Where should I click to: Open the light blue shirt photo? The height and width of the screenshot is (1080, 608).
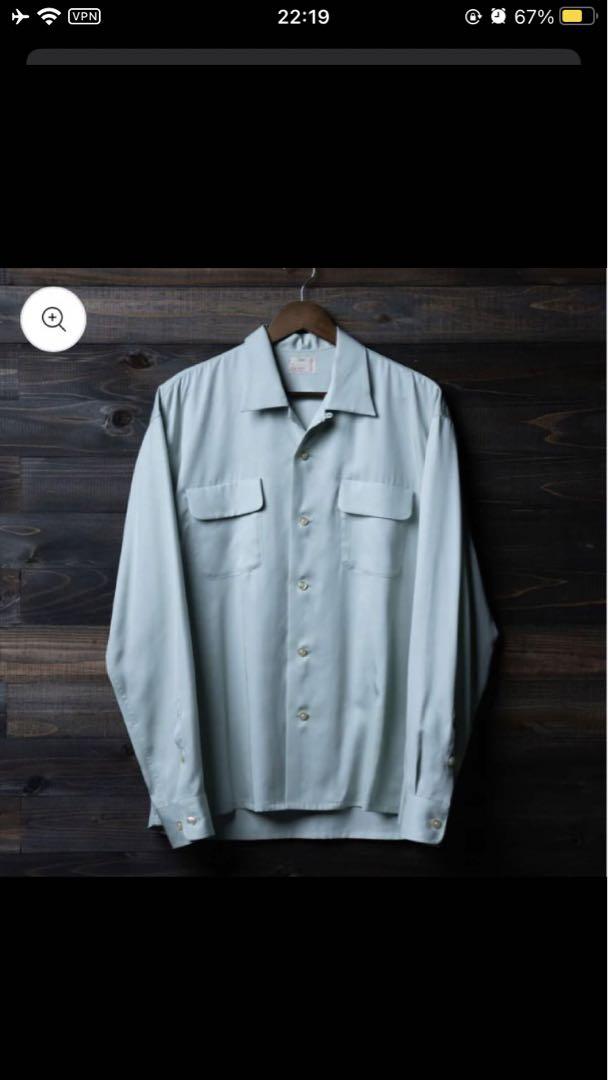pyautogui.click(x=303, y=572)
